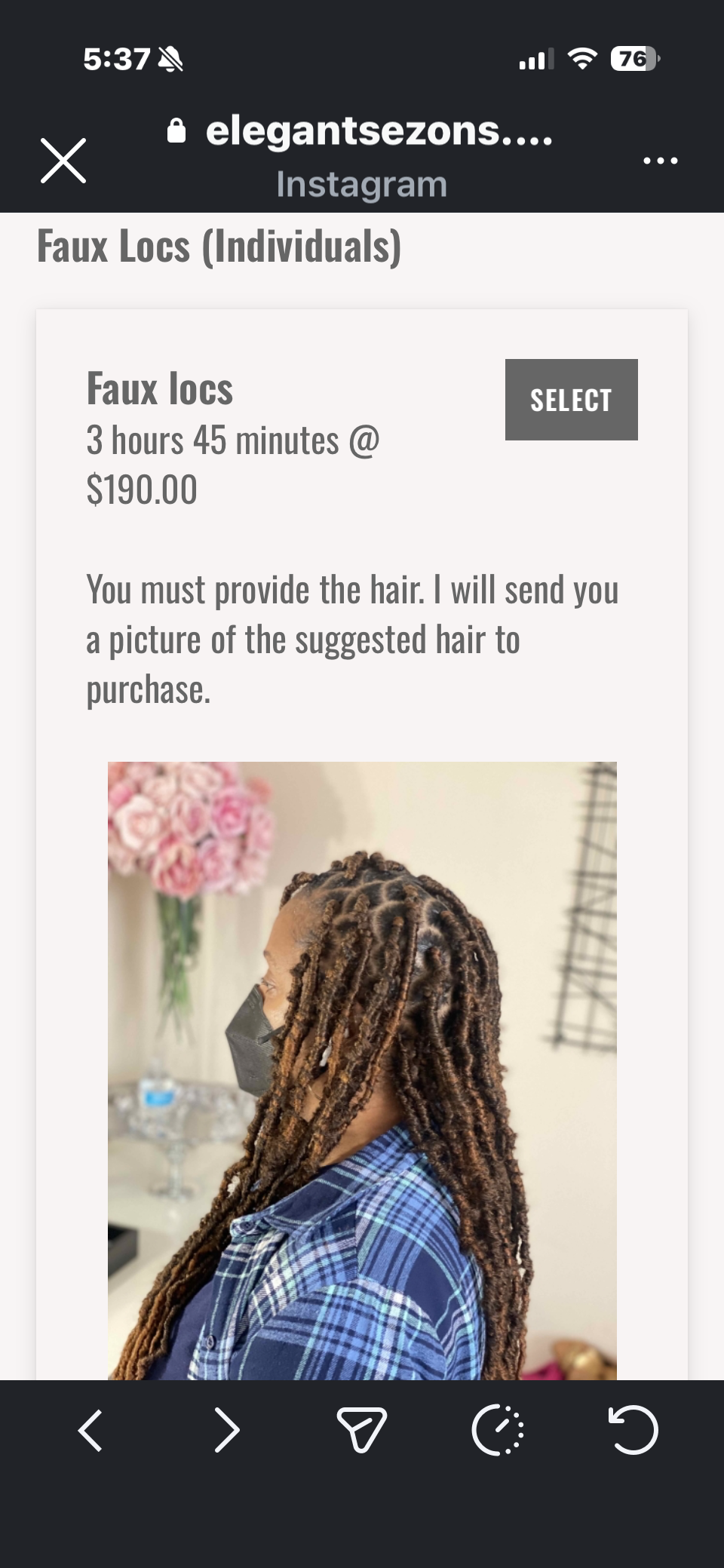
Task: Close the in-app browser with the X
Action: coord(63,160)
